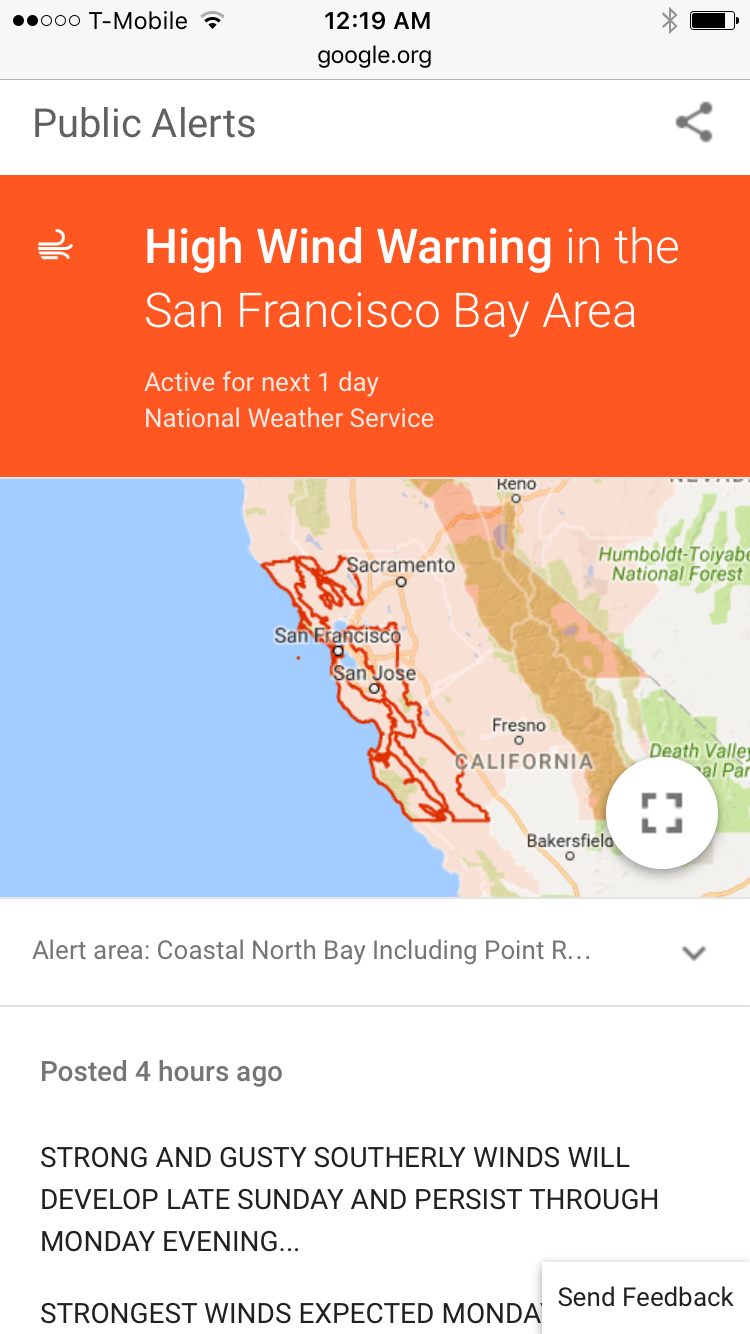Share this public alert
This screenshot has width=750, height=1334.
click(694, 123)
